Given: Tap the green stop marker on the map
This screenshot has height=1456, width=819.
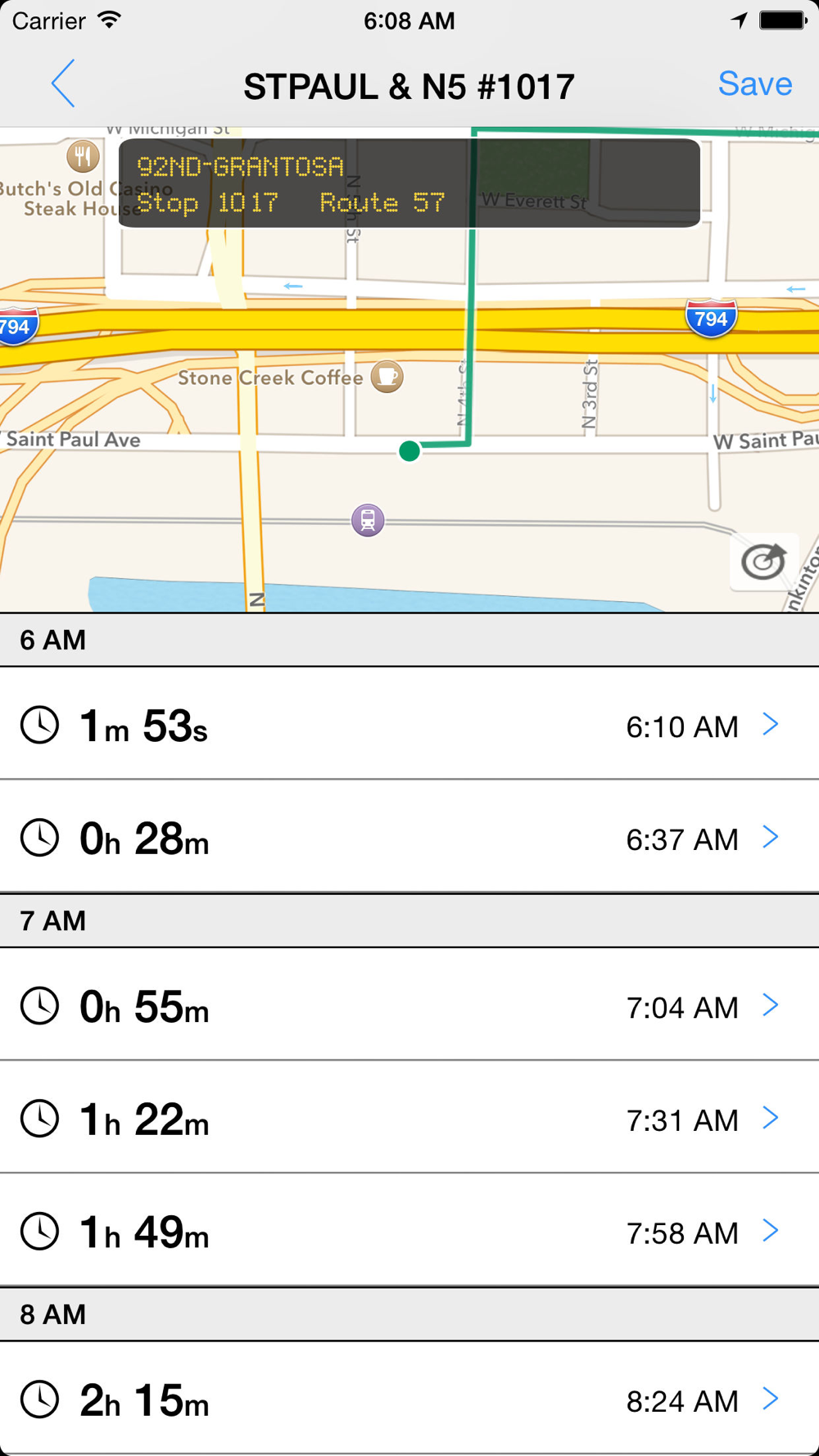Looking at the screenshot, I should click(409, 450).
